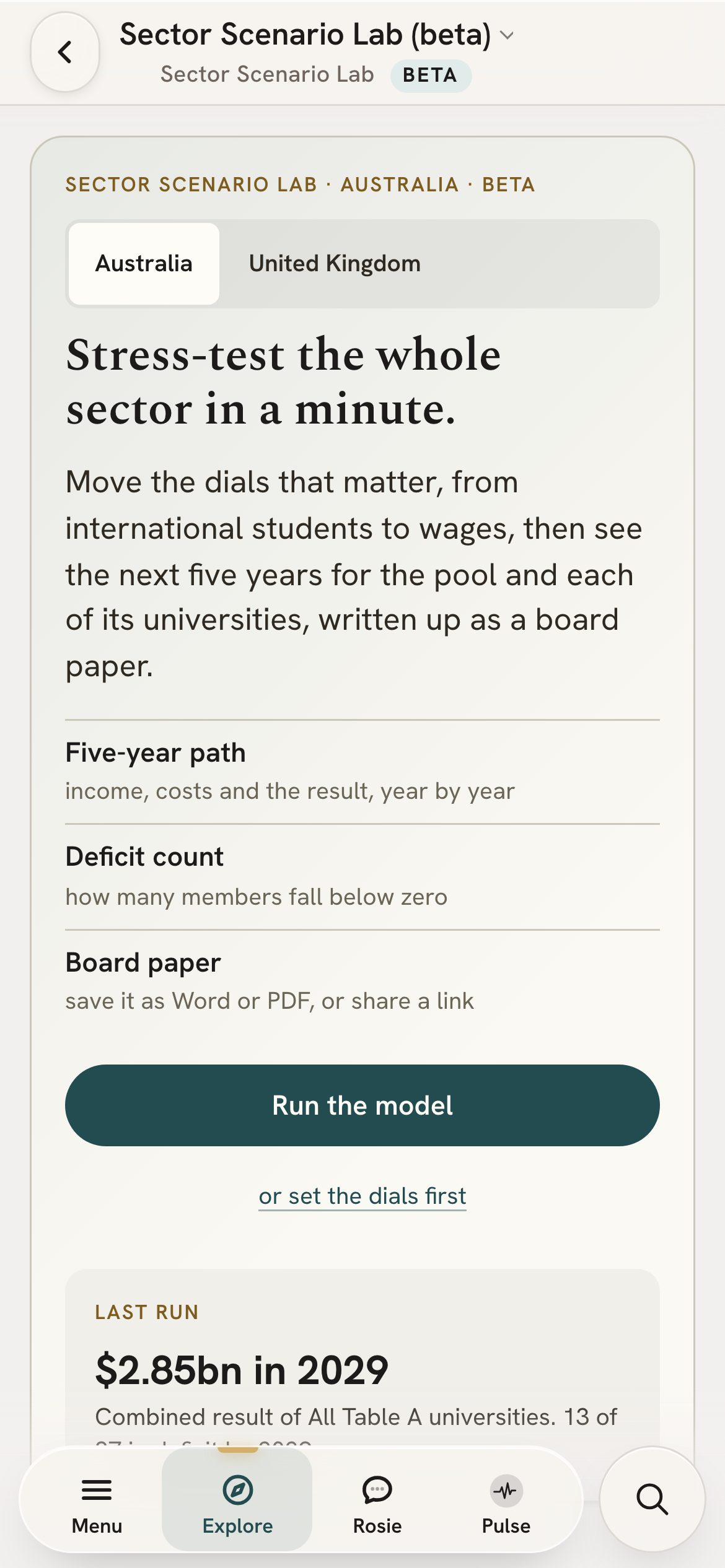Run the model
The image size is (725, 1568).
362,1105
